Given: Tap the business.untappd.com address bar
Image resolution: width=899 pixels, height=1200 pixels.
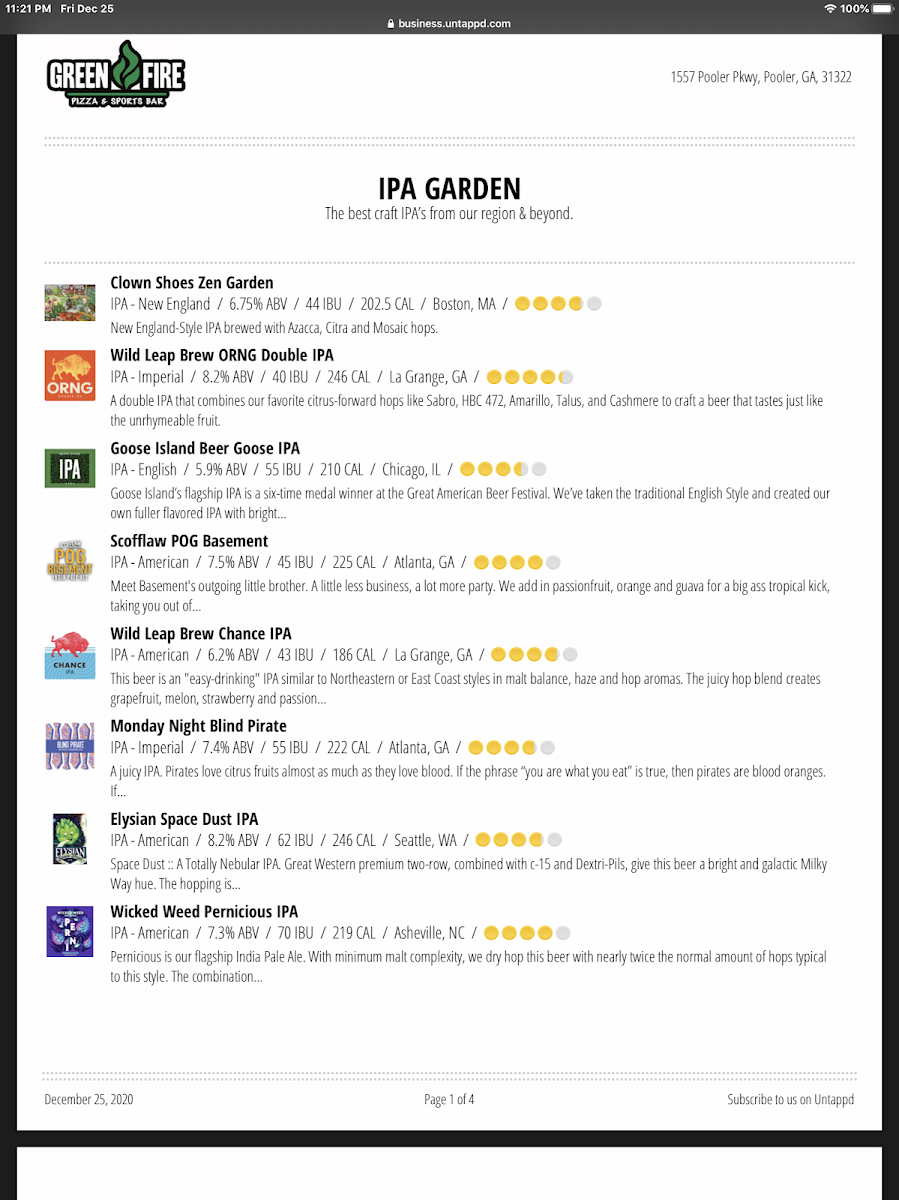Looking at the screenshot, I should click(x=449, y=24).
